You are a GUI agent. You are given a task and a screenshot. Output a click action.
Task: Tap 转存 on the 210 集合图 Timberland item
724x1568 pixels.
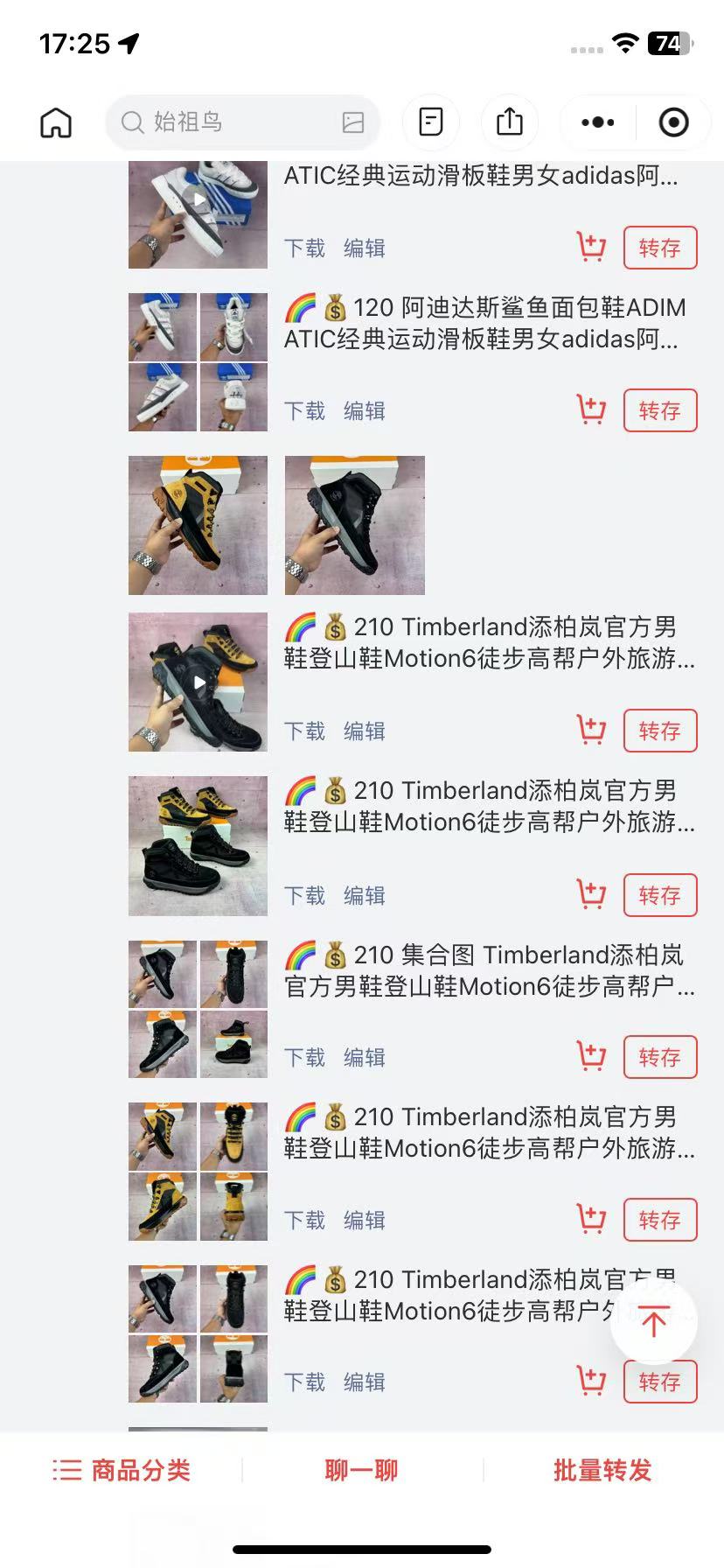point(660,1057)
